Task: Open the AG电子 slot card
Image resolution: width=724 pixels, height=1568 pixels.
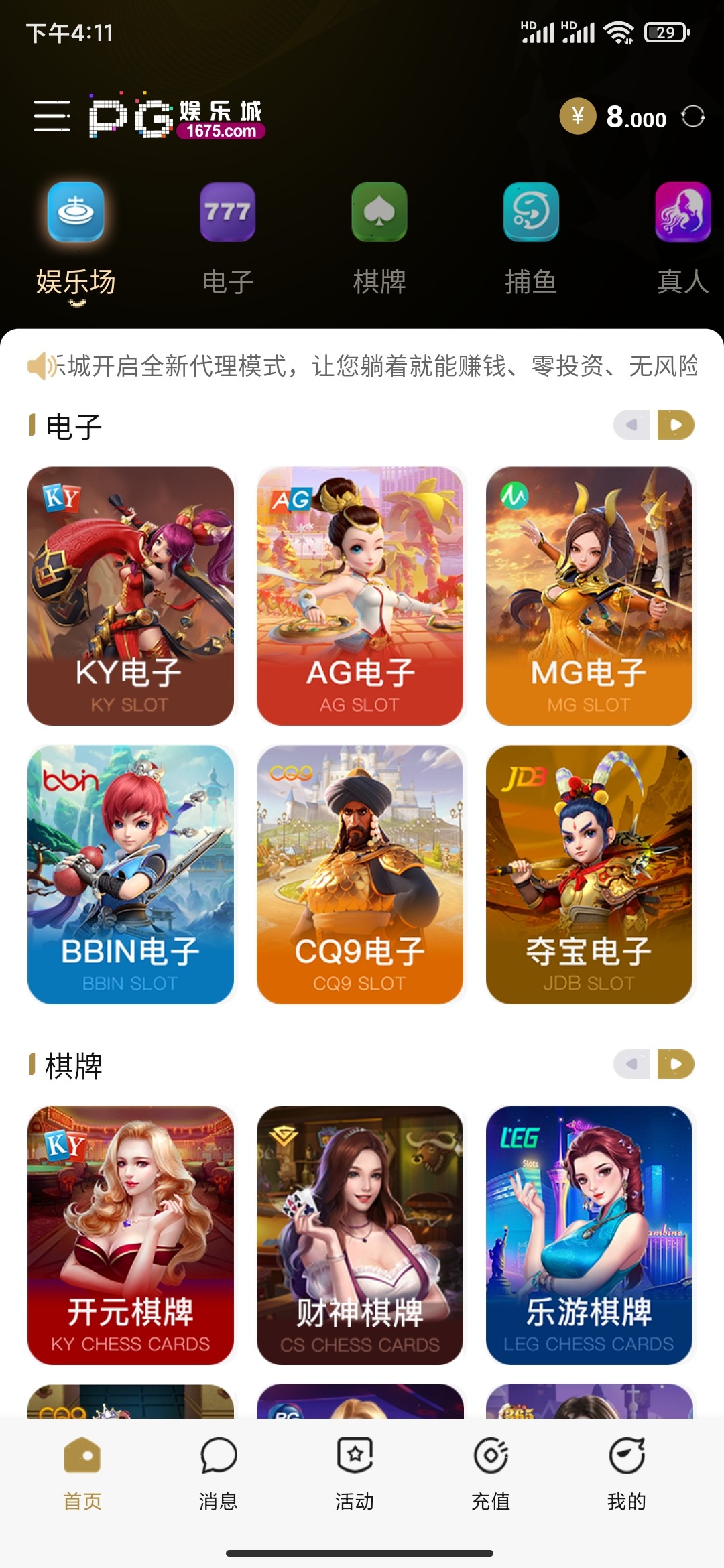Action: coord(360,596)
